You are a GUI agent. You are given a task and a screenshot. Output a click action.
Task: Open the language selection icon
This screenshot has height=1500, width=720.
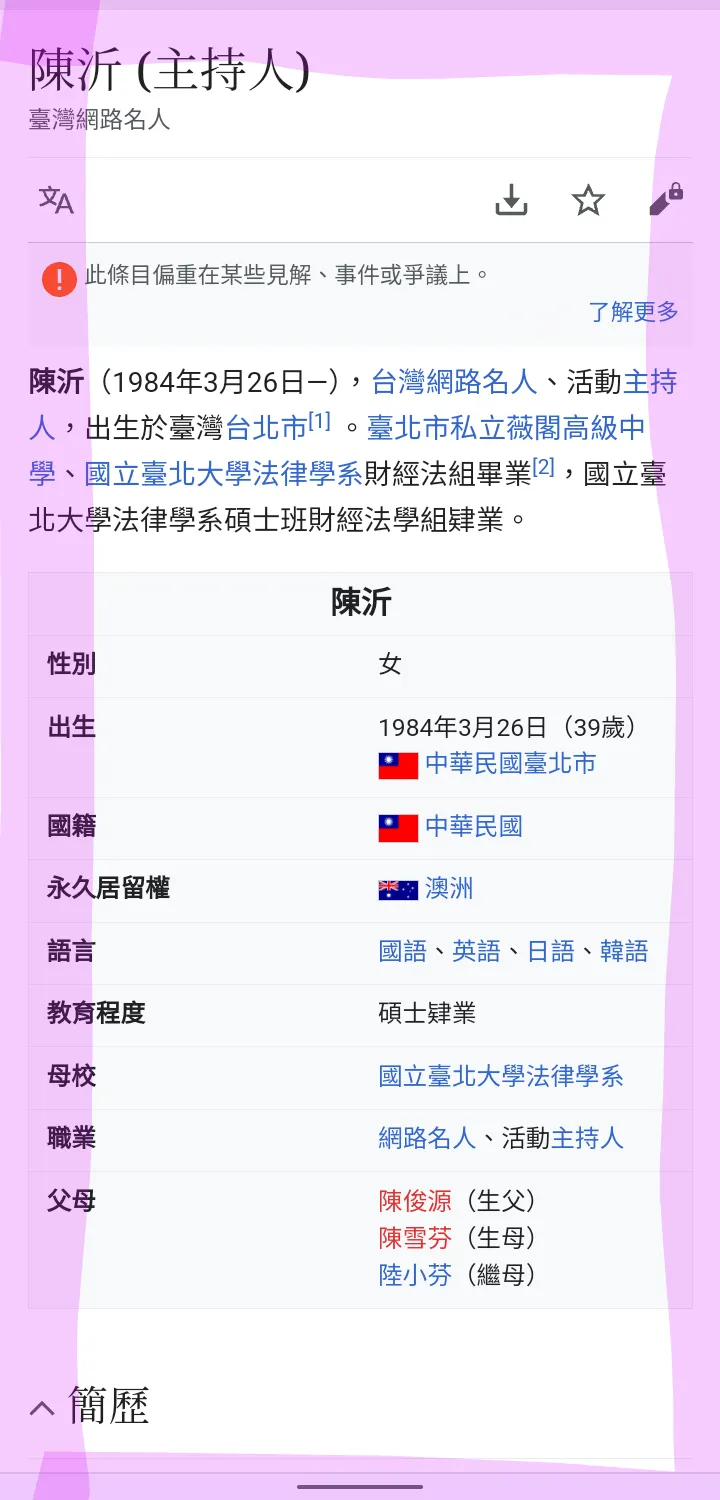(54, 199)
